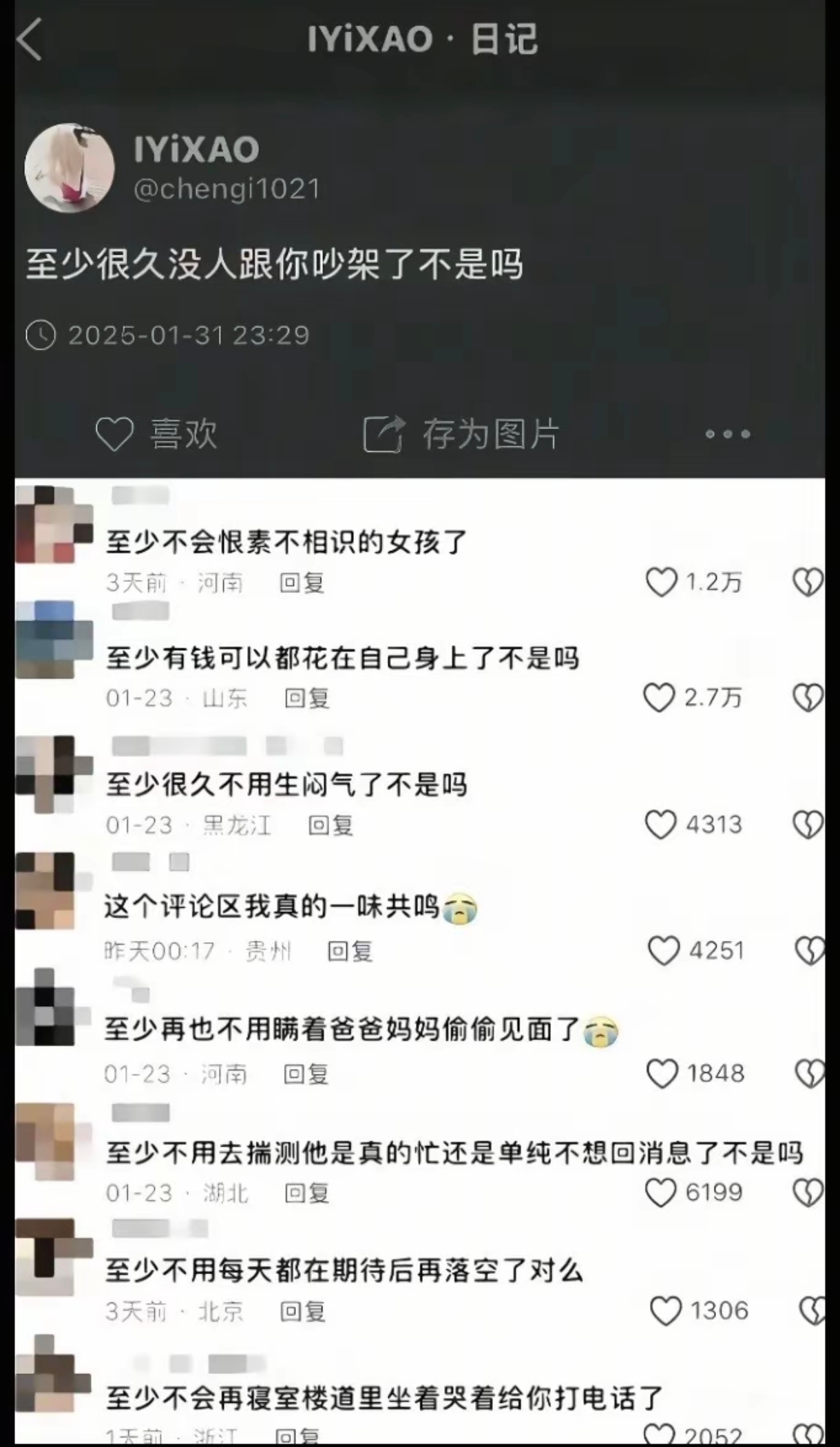Like the comment about 瞒着爸爸妈妈偷偷见面
840x1447 pixels.
pyautogui.click(x=662, y=1074)
